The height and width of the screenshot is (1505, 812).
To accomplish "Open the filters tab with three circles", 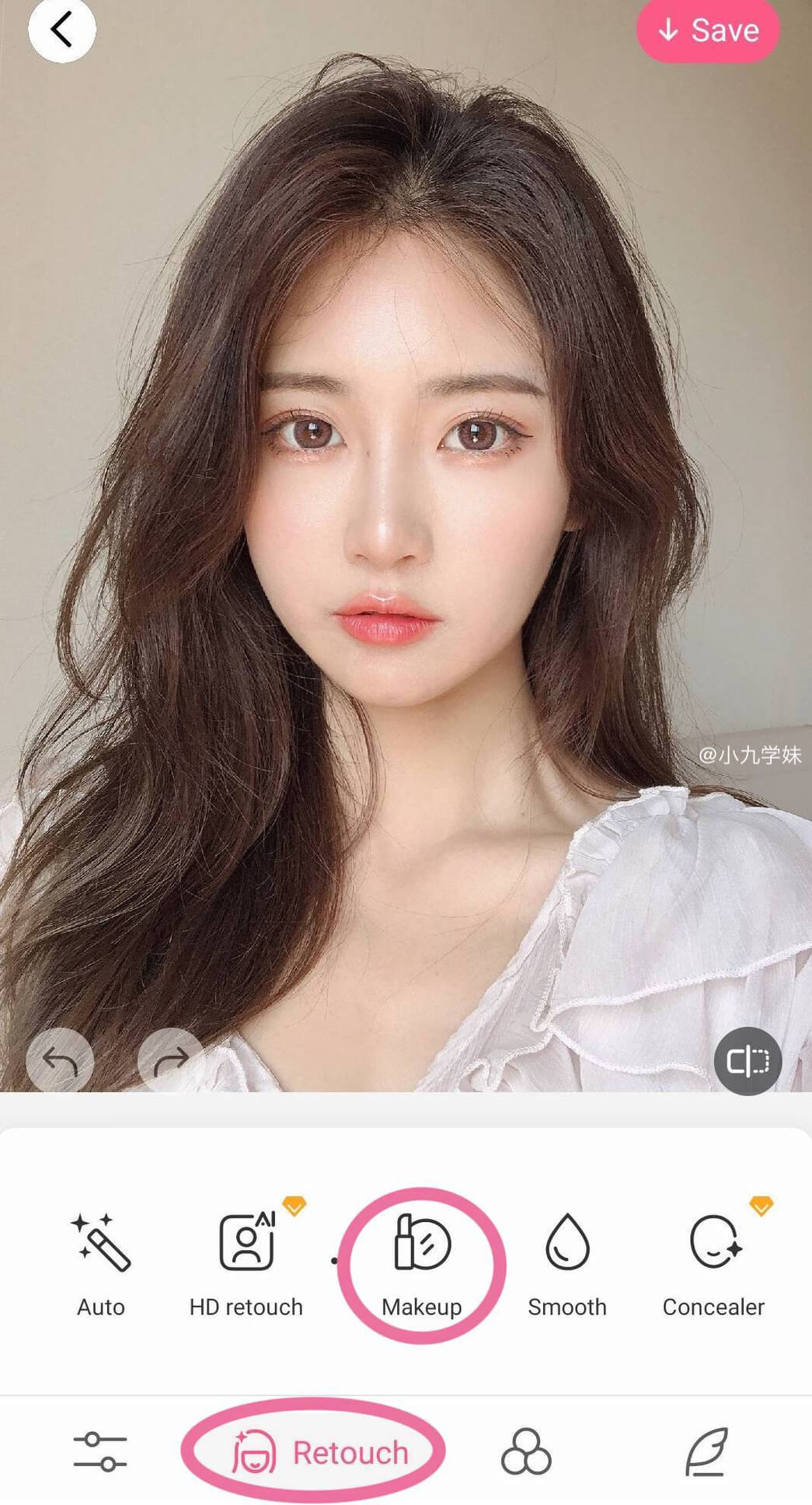I will coord(526,1451).
